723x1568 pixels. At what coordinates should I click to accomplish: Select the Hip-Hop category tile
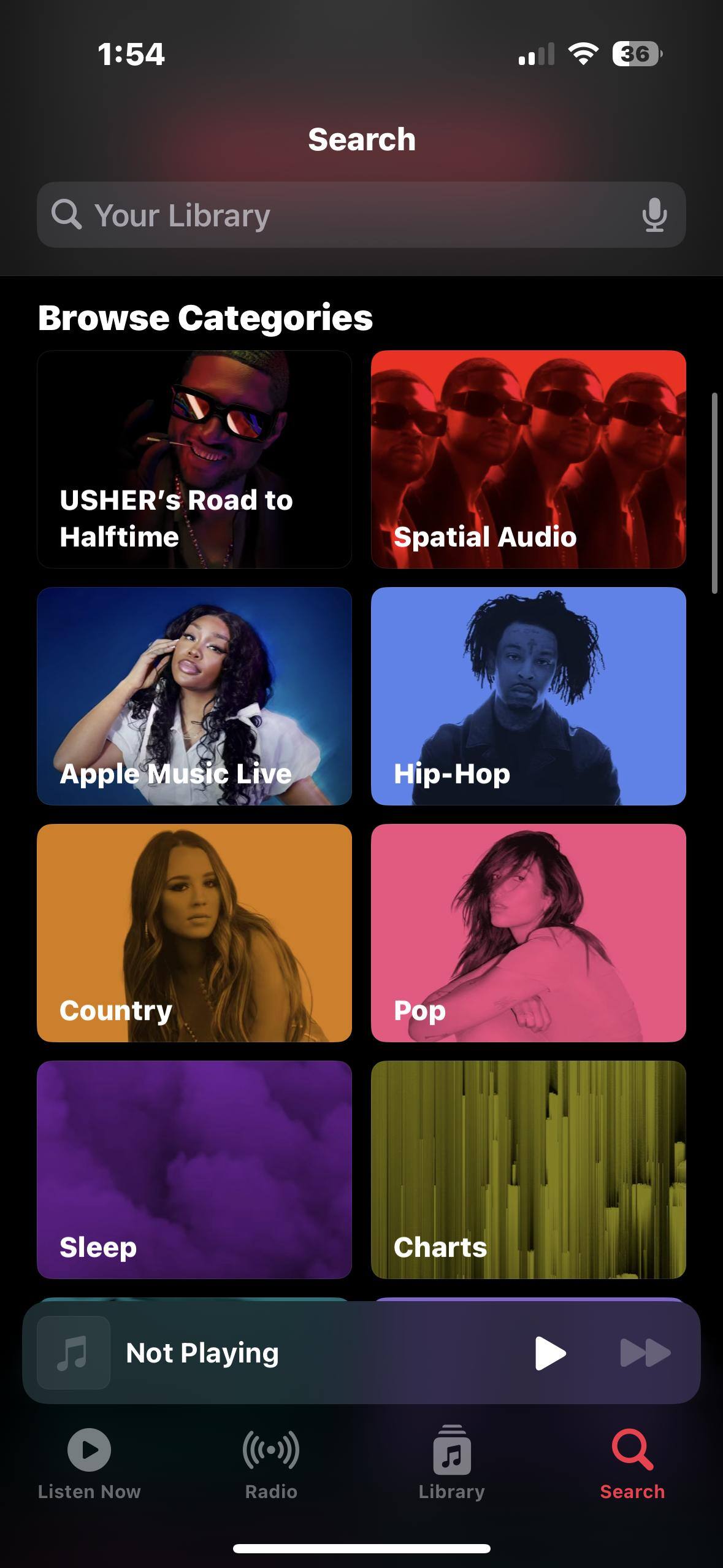pos(528,696)
